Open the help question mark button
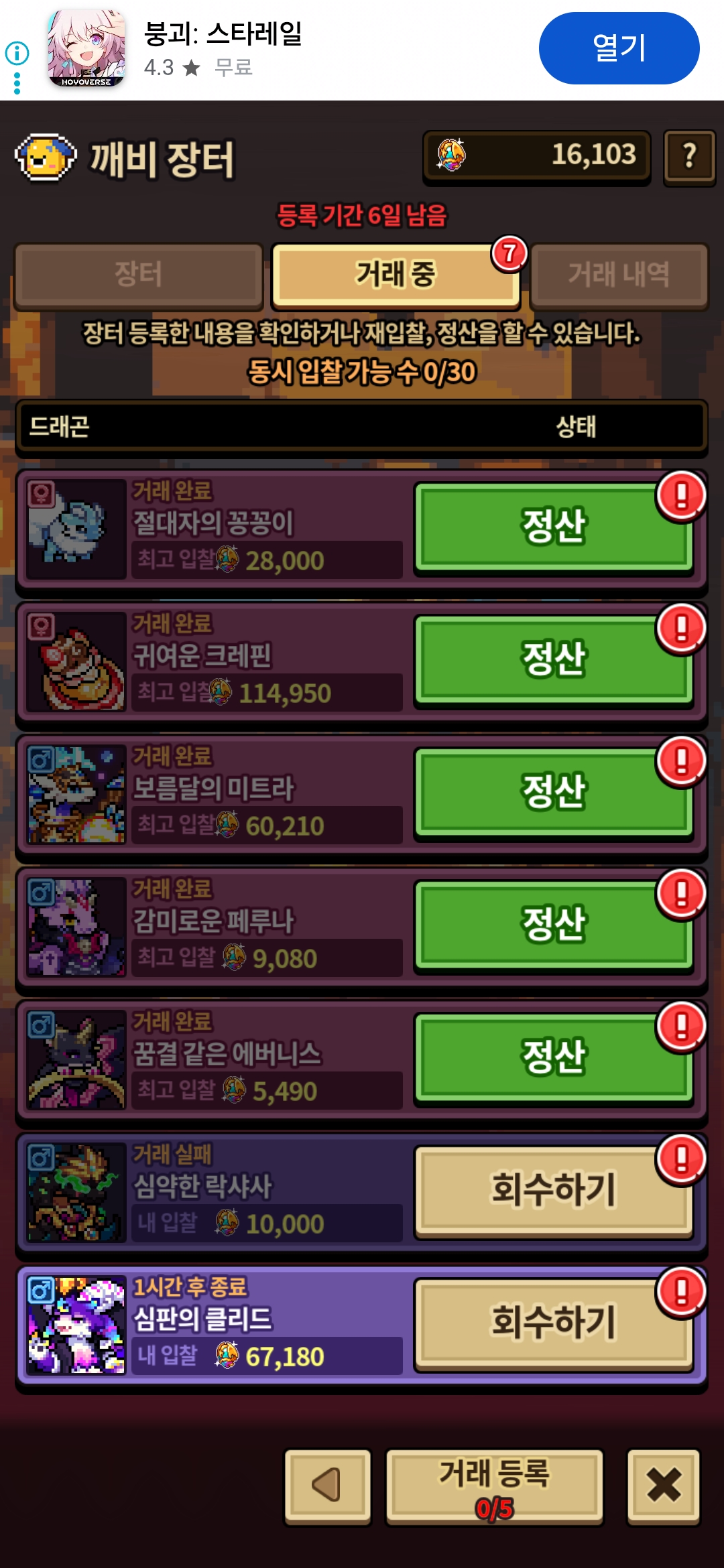 (689, 157)
